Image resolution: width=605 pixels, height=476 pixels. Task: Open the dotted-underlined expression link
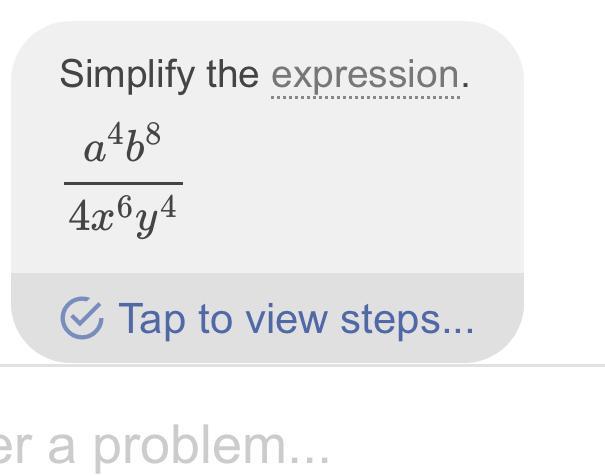pyautogui.click(x=366, y=76)
